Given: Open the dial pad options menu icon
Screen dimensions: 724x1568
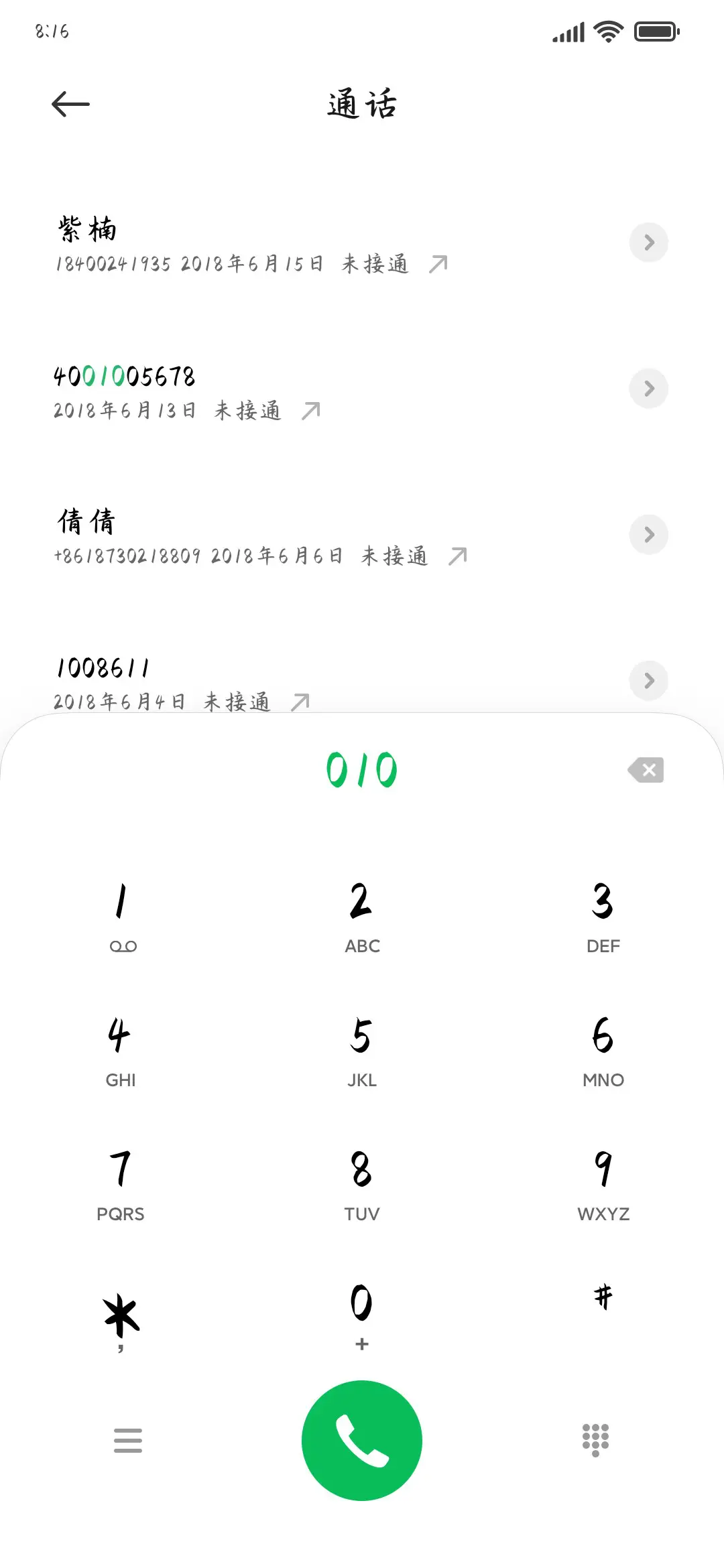Looking at the screenshot, I should pyautogui.click(x=127, y=1441).
